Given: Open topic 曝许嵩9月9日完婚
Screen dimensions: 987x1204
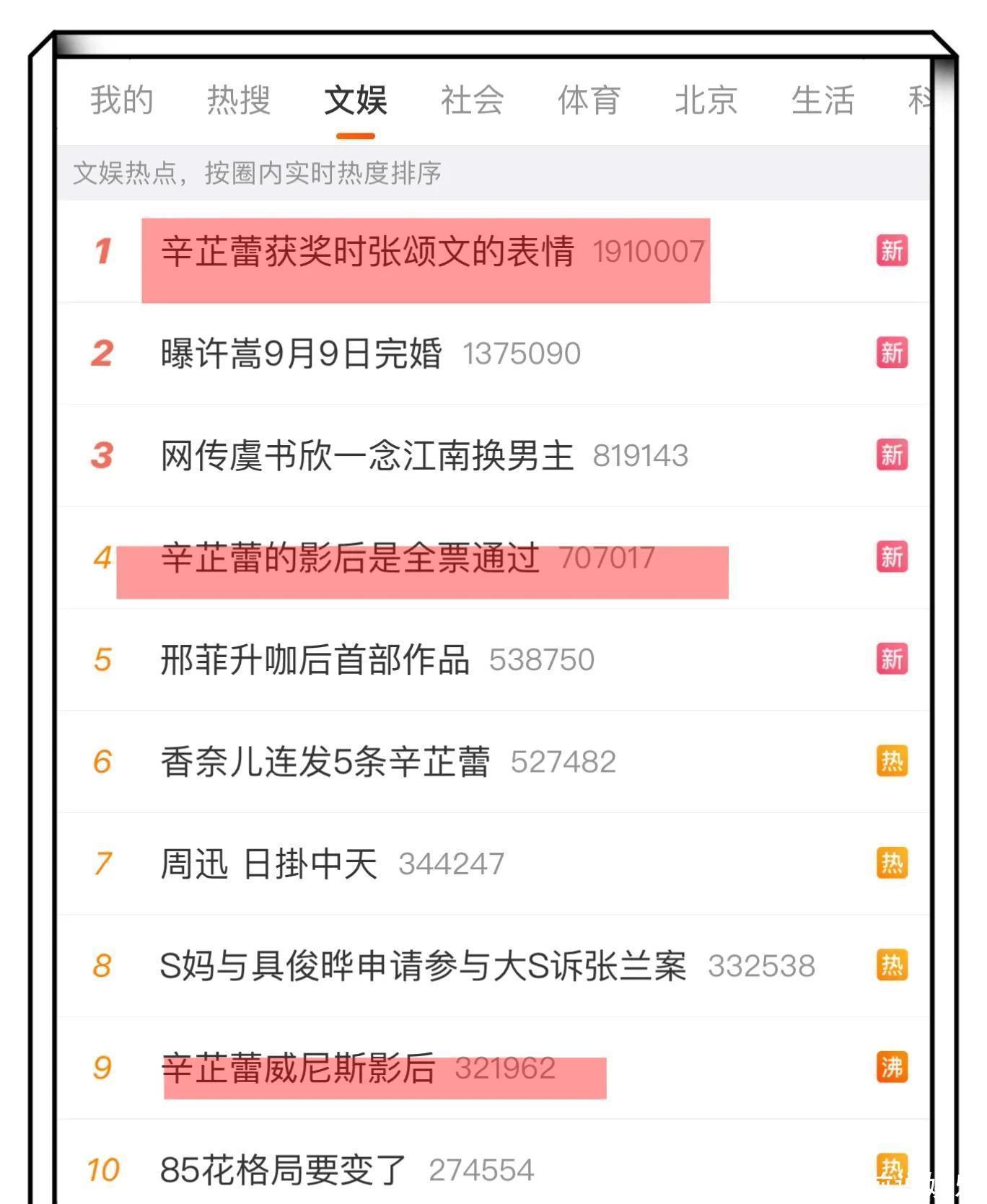Looking at the screenshot, I should coord(301,353).
